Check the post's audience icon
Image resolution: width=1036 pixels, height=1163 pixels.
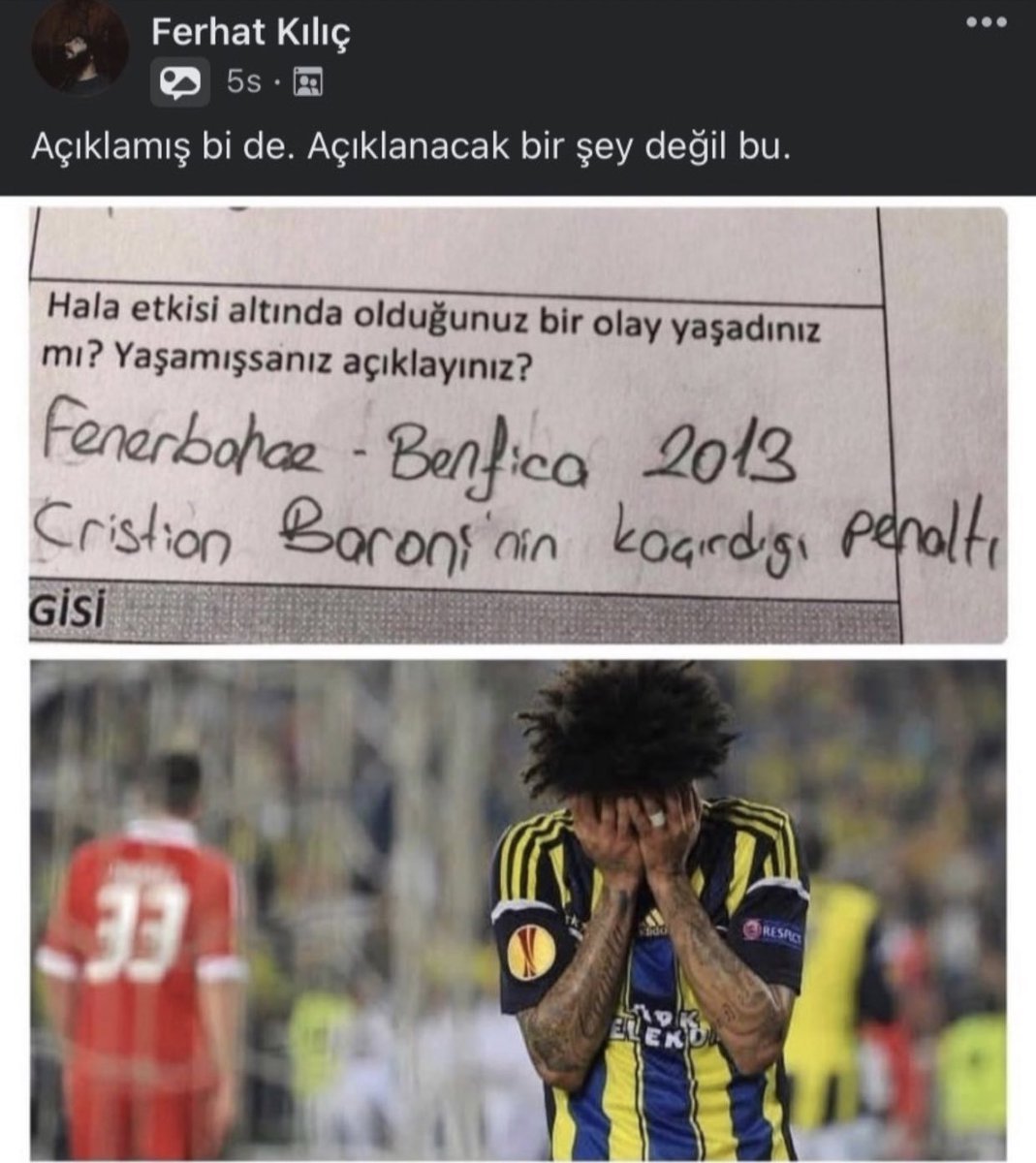point(307,83)
